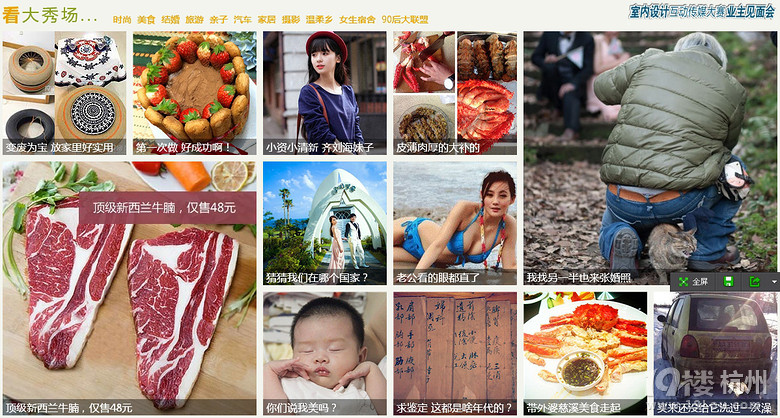780x418 pixels.
Task: Open the 家居 category
Action: click(267, 19)
